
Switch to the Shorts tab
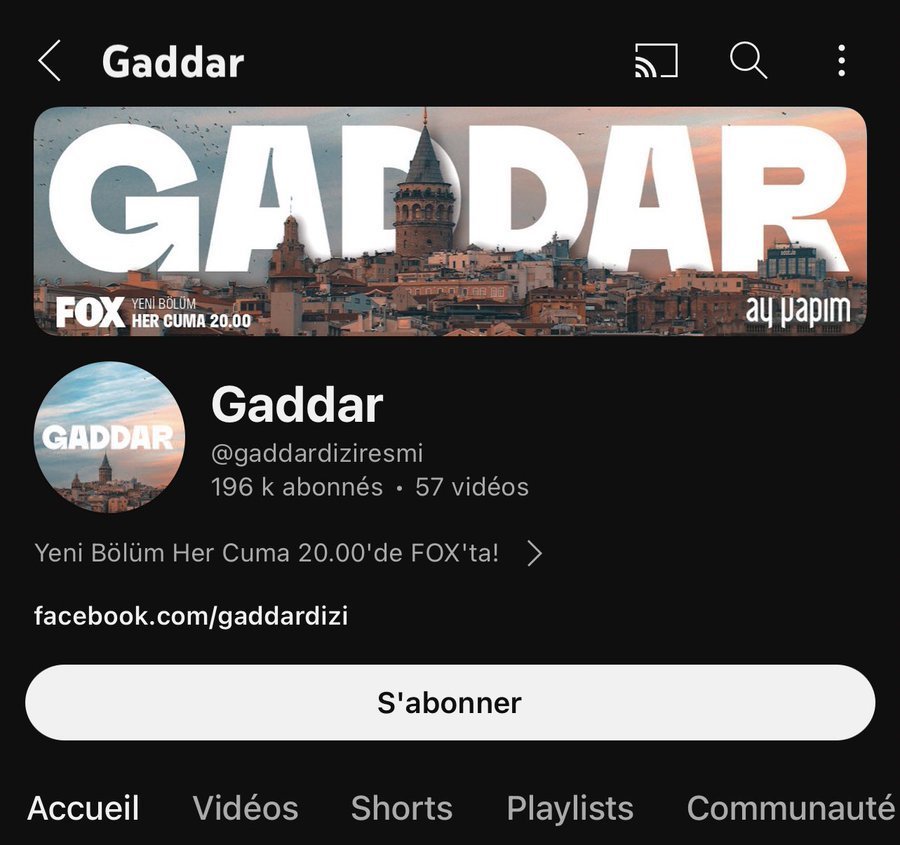pos(402,808)
